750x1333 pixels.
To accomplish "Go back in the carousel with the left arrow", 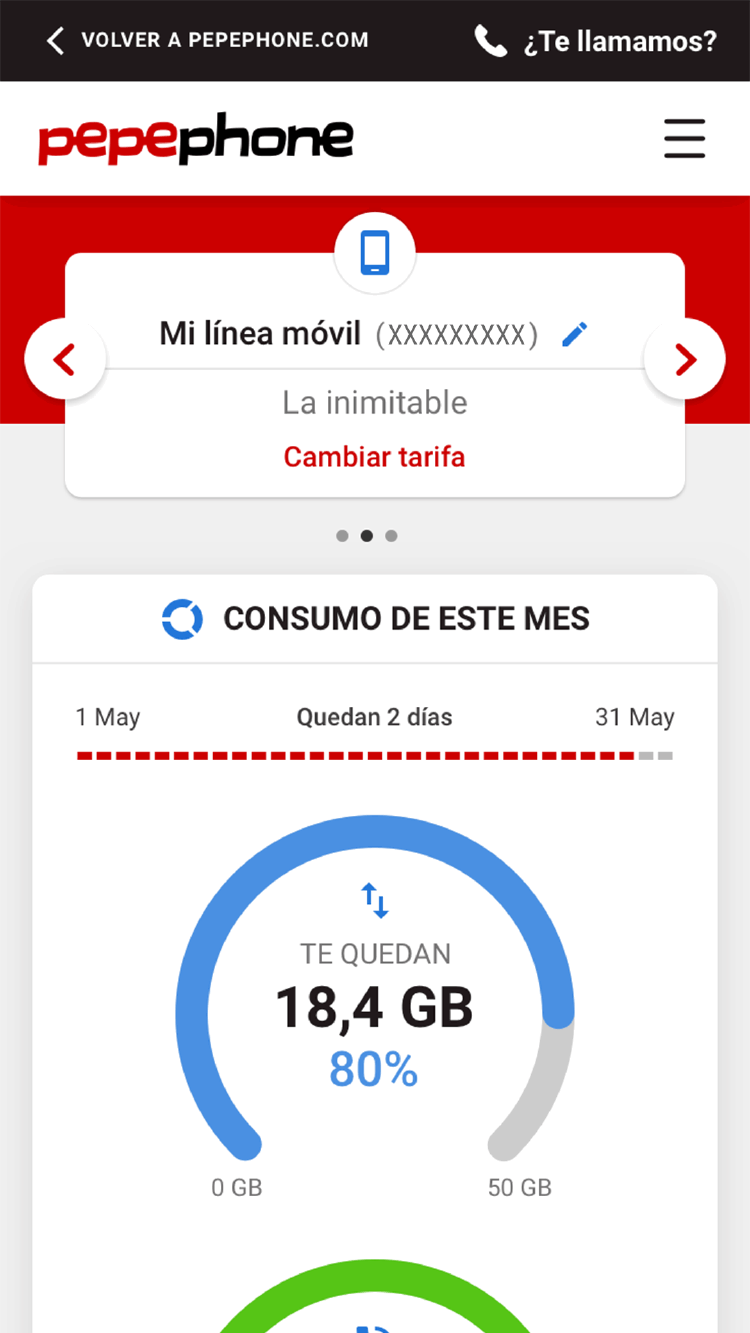I will coord(65,358).
